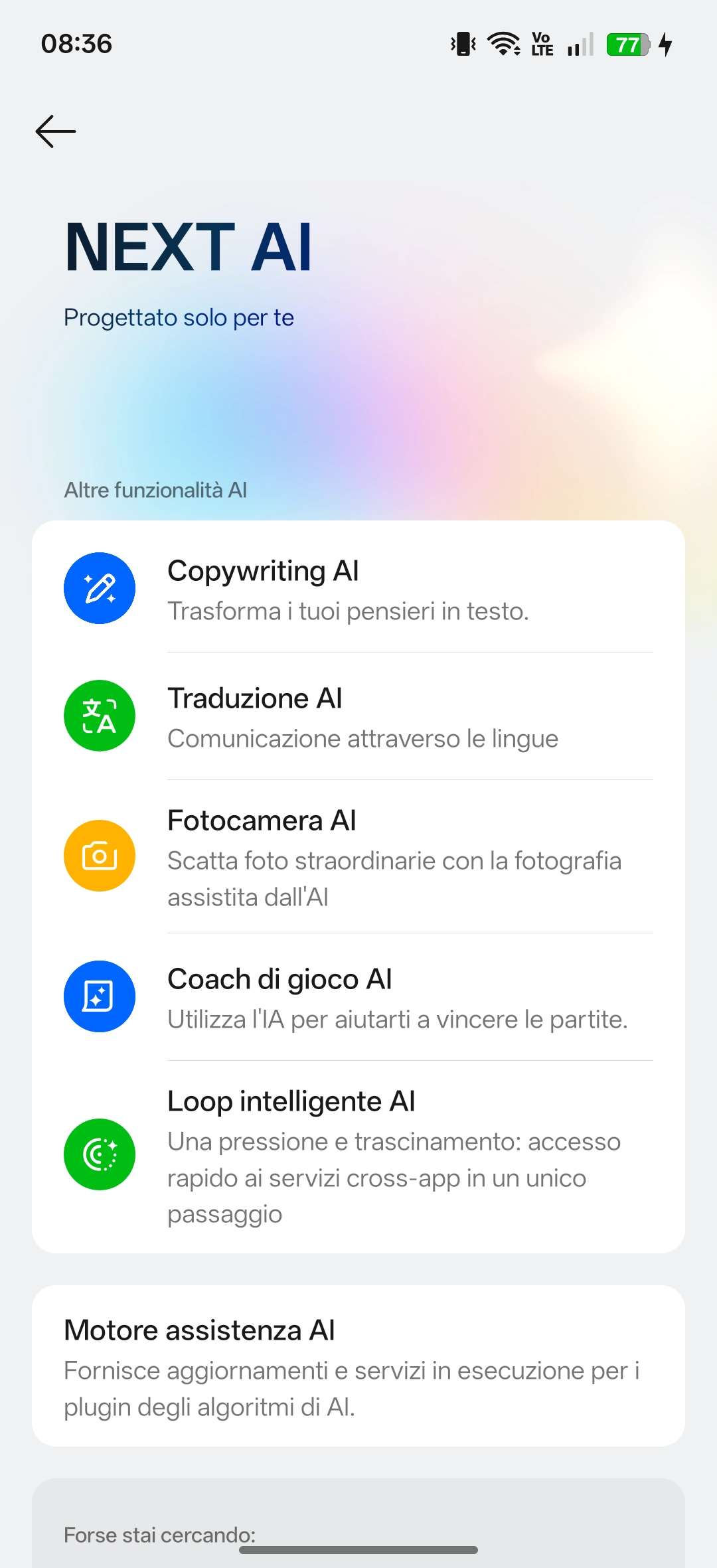Go back using the arrow icon
The width and height of the screenshot is (717, 1568).
56,131
